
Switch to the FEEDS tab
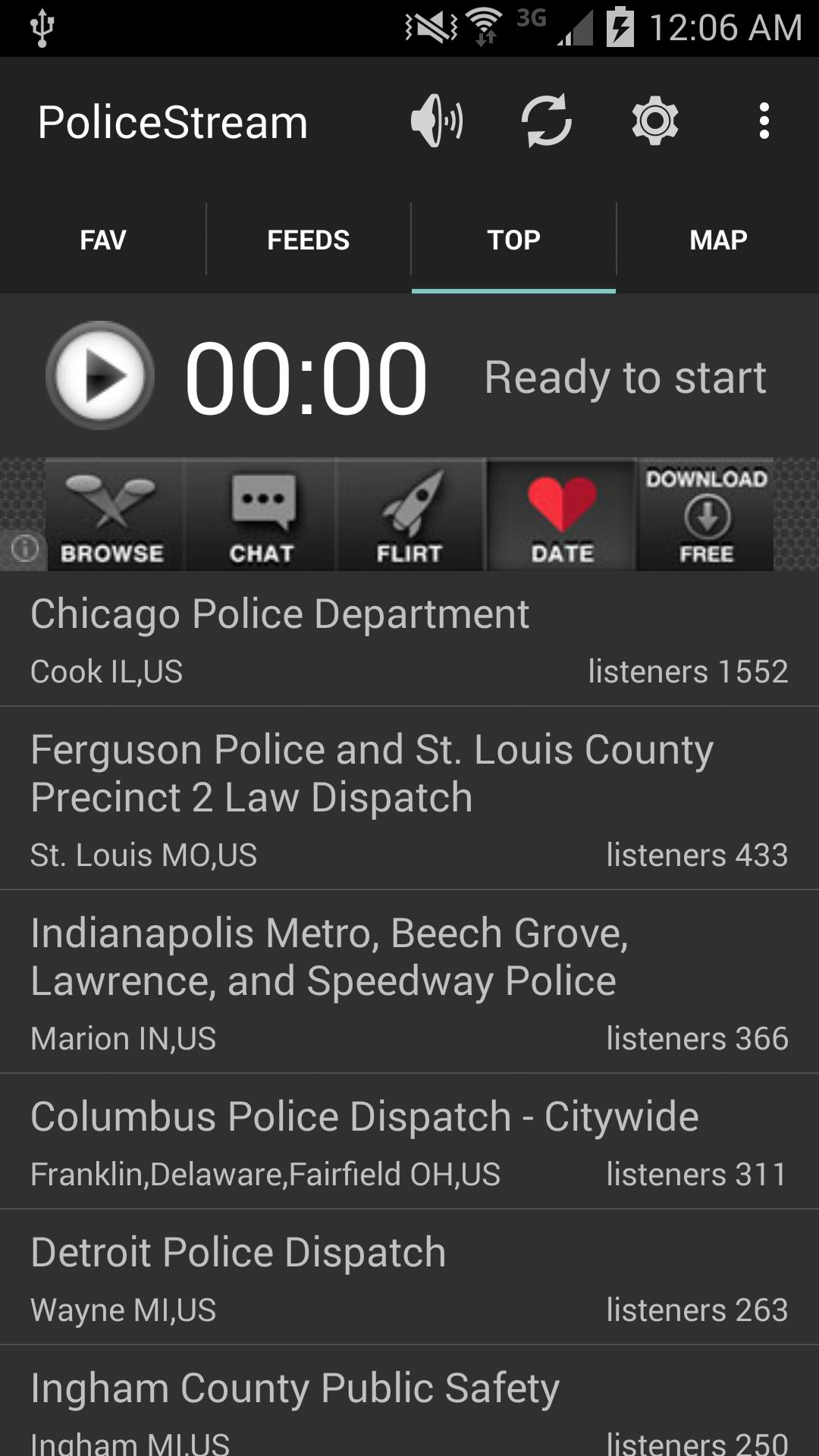pyautogui.click(x=307, y=239)
